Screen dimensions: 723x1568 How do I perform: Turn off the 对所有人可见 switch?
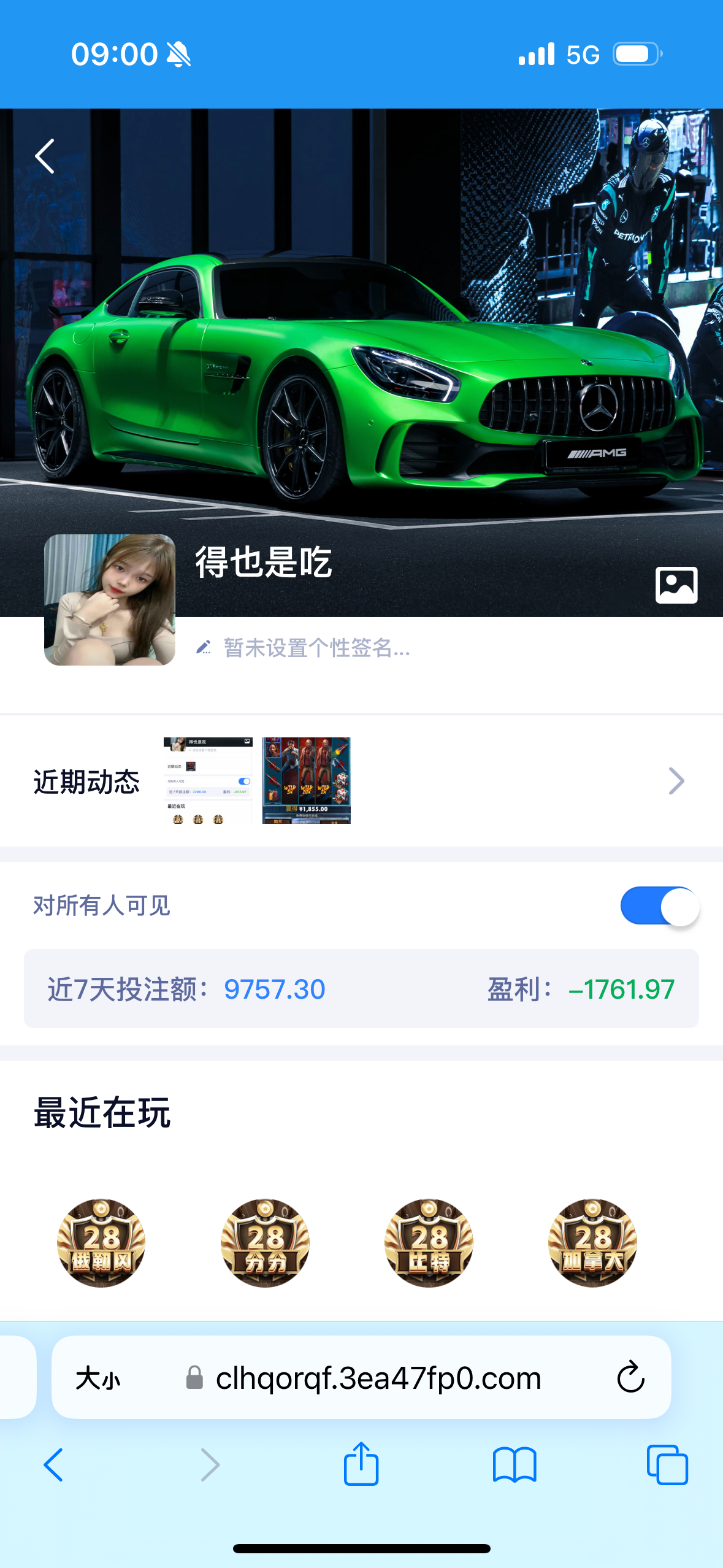coord(659,906)
